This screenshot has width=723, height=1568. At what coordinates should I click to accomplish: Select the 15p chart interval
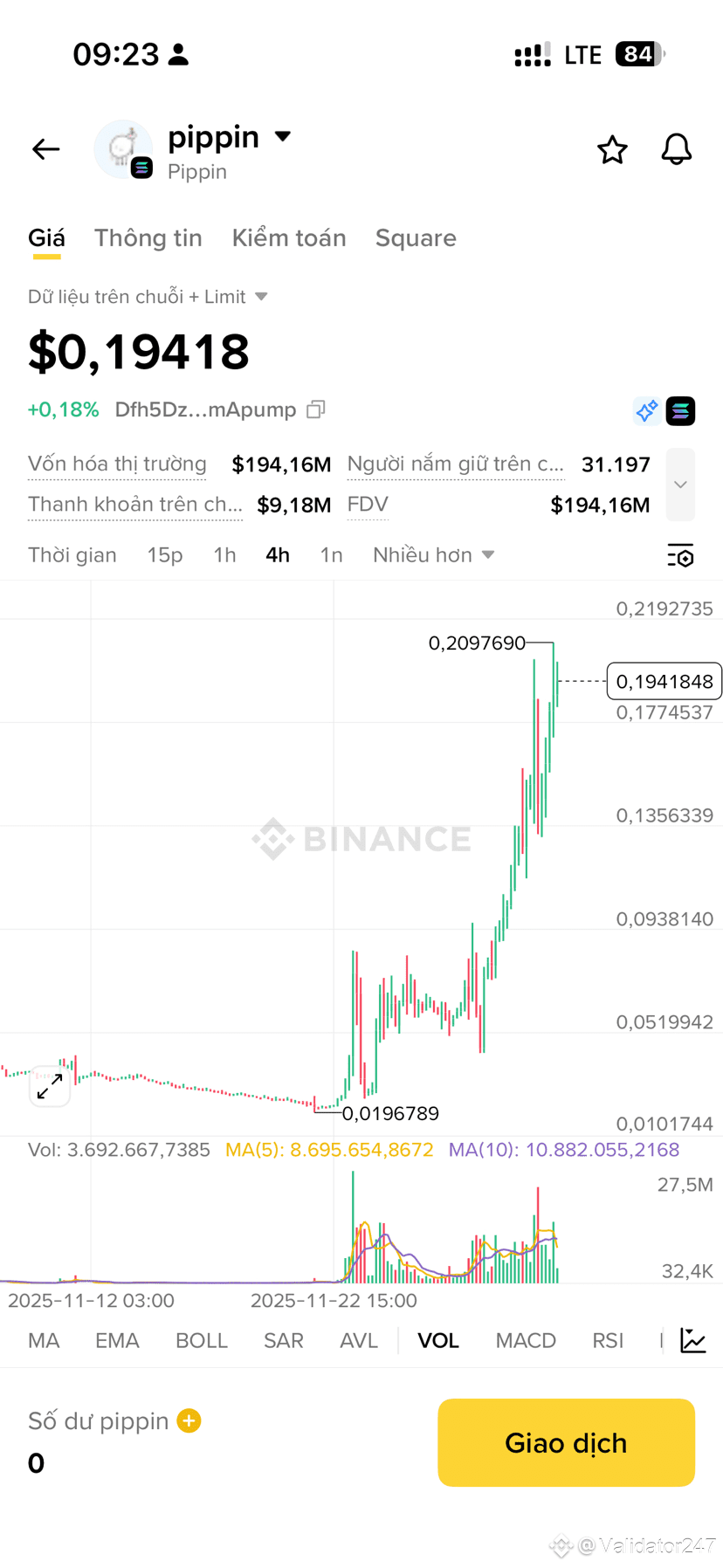click(x=164, y=555)
